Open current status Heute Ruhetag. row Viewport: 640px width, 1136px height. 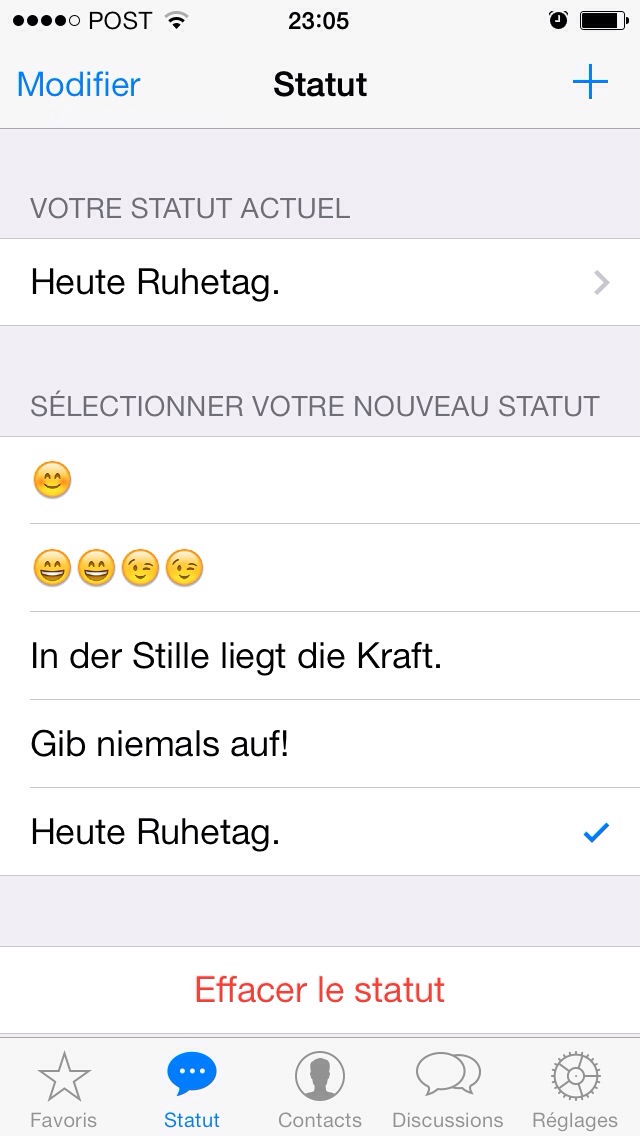(320, 283)
